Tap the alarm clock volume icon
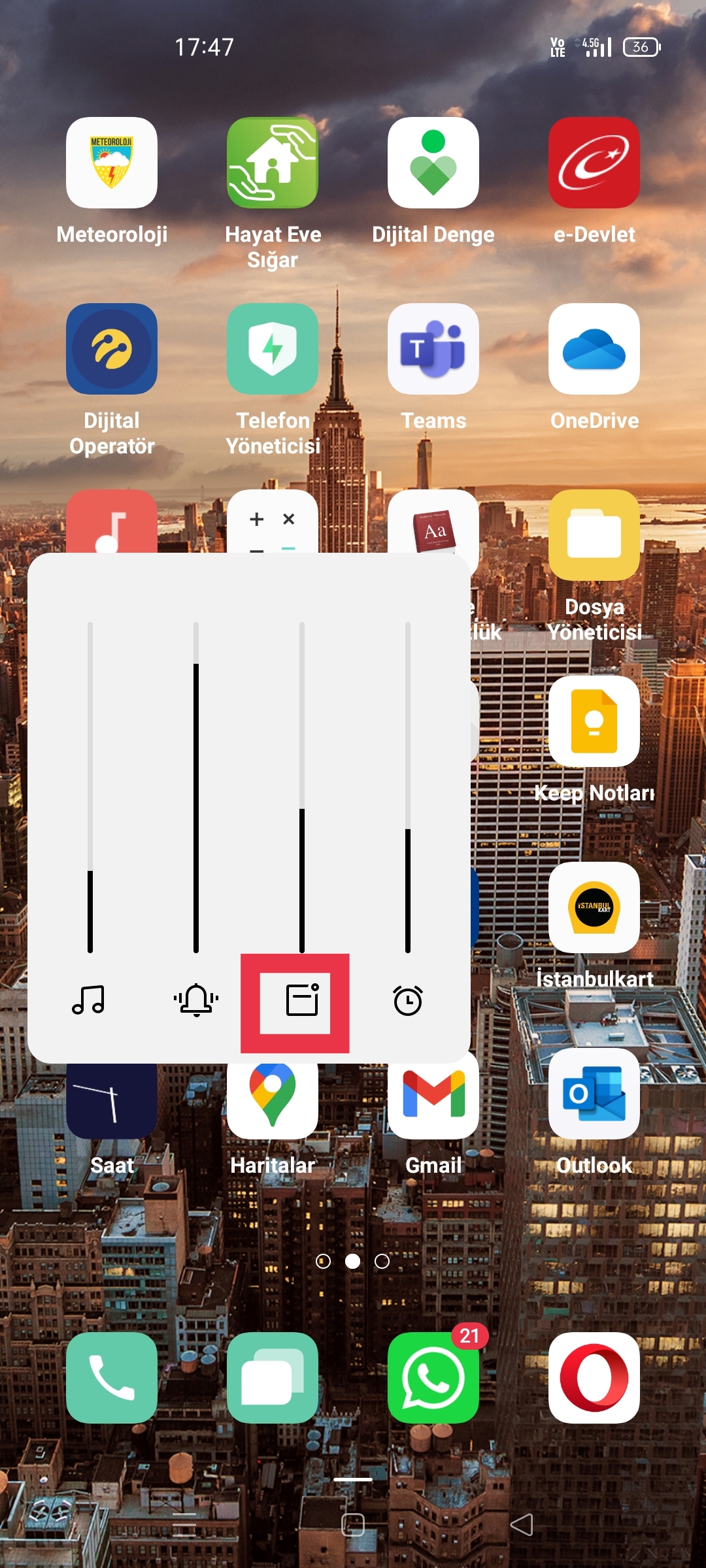The height and width of the screenshot is (1568, 706). 408,1000
